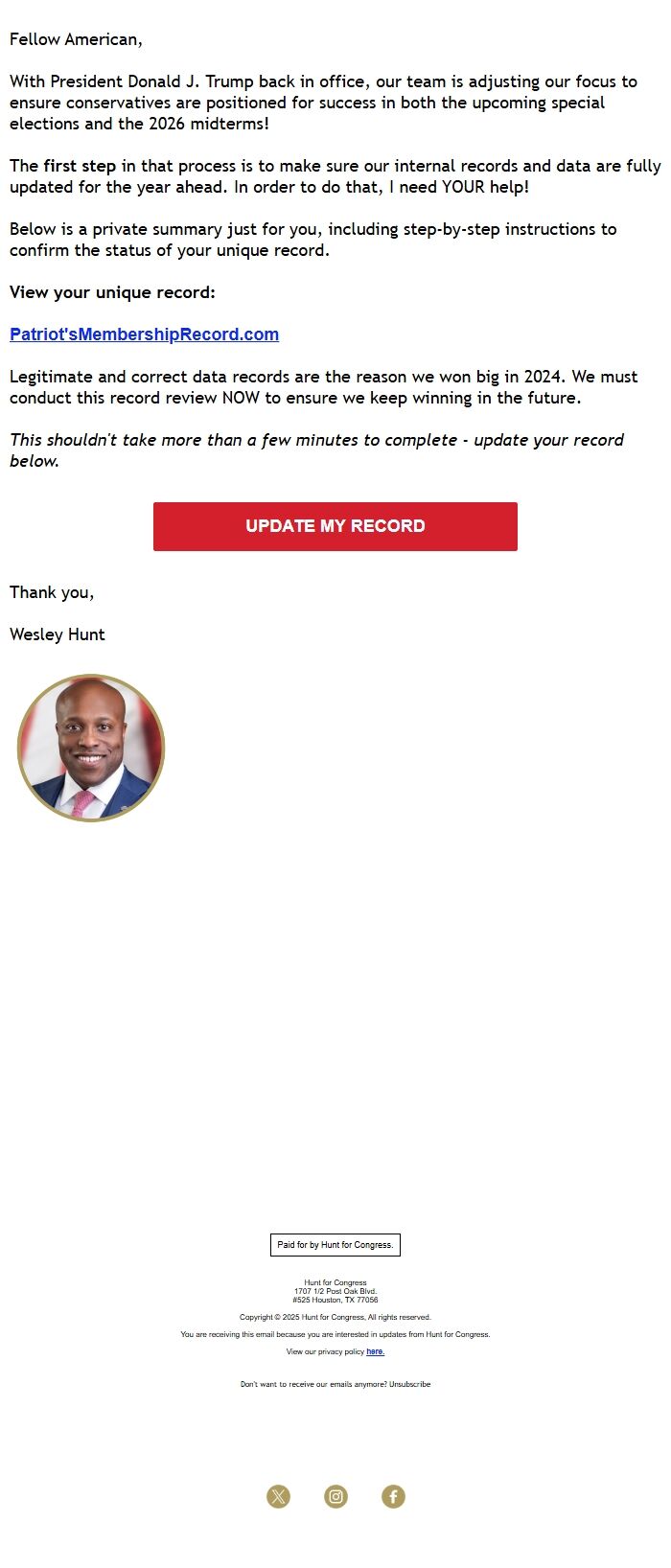Open the Facebook social icon
This screenshot has height=1568, width=671.
click(x=393, y=1497)
